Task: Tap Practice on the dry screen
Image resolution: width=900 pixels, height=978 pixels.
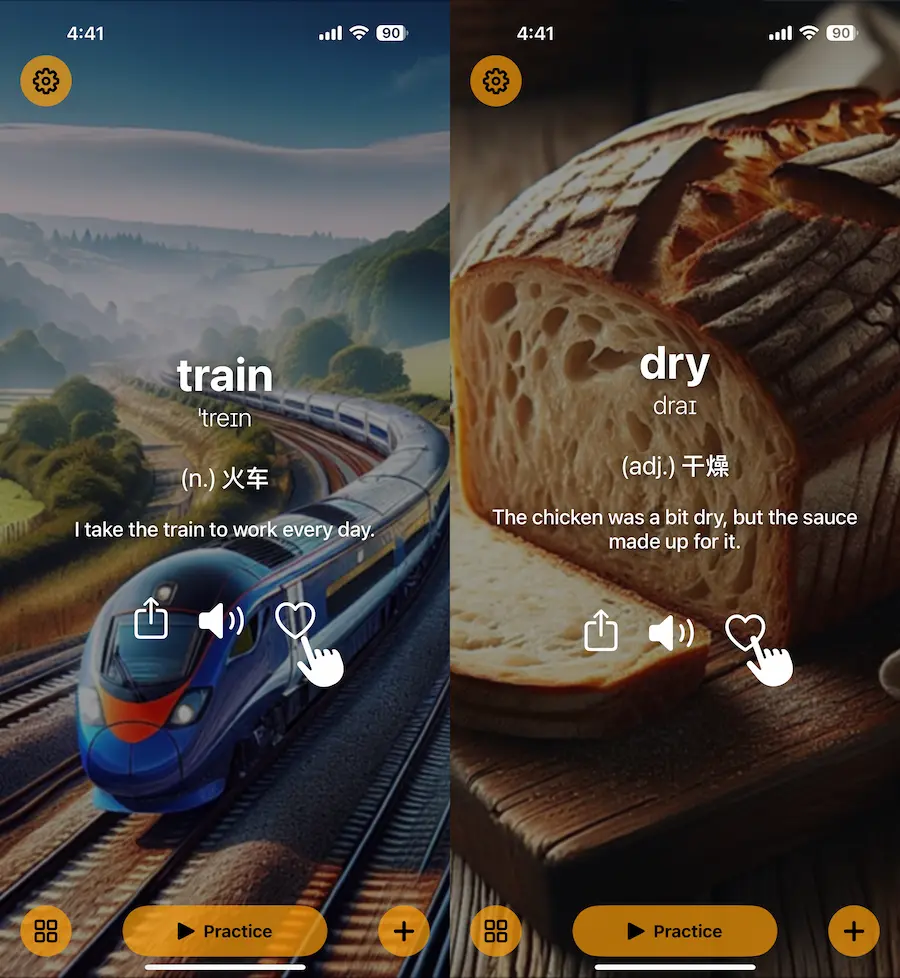Action: click(x=675, y=931)
